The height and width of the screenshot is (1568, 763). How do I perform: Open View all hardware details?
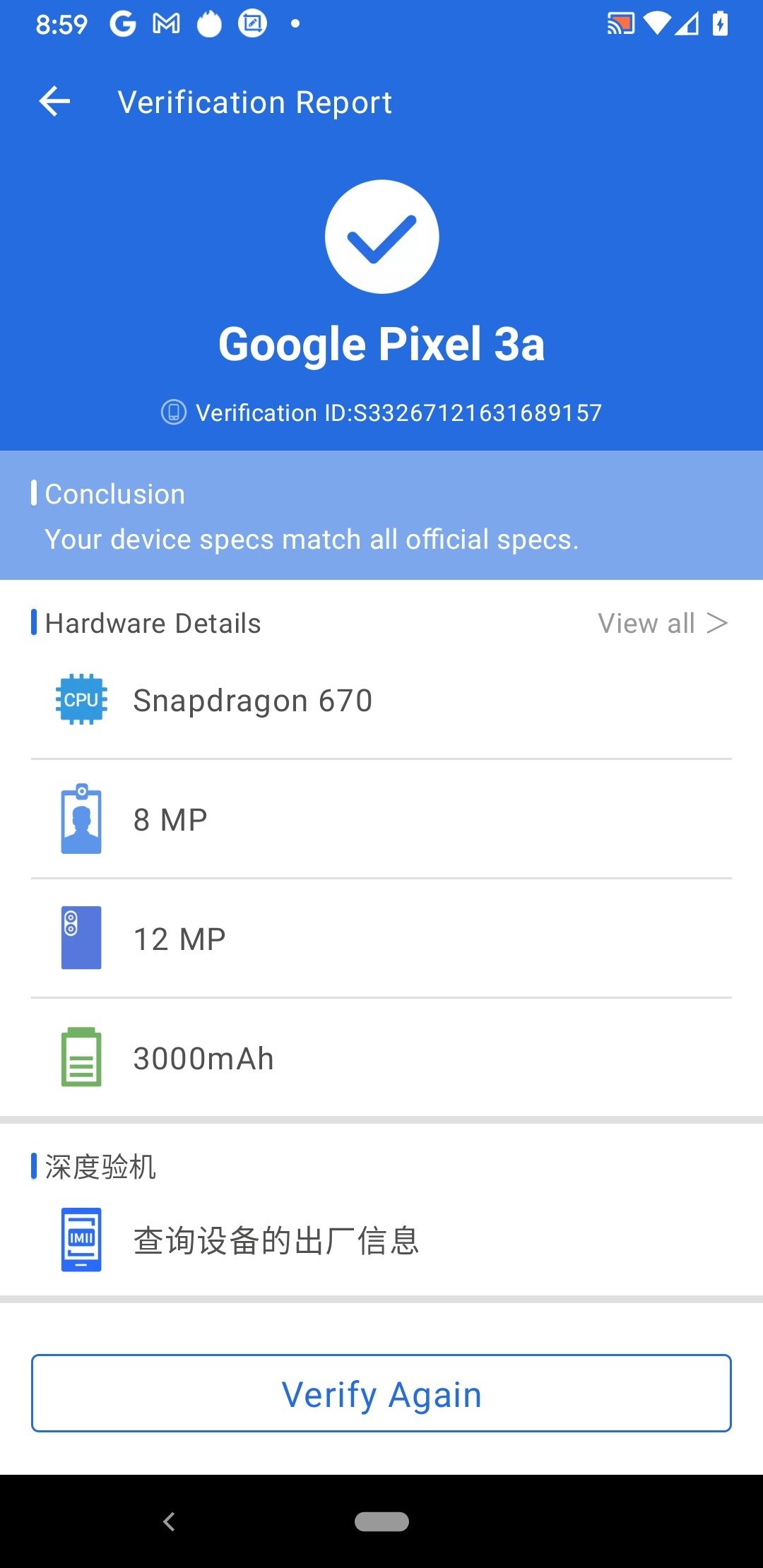[x=662, y=623]
